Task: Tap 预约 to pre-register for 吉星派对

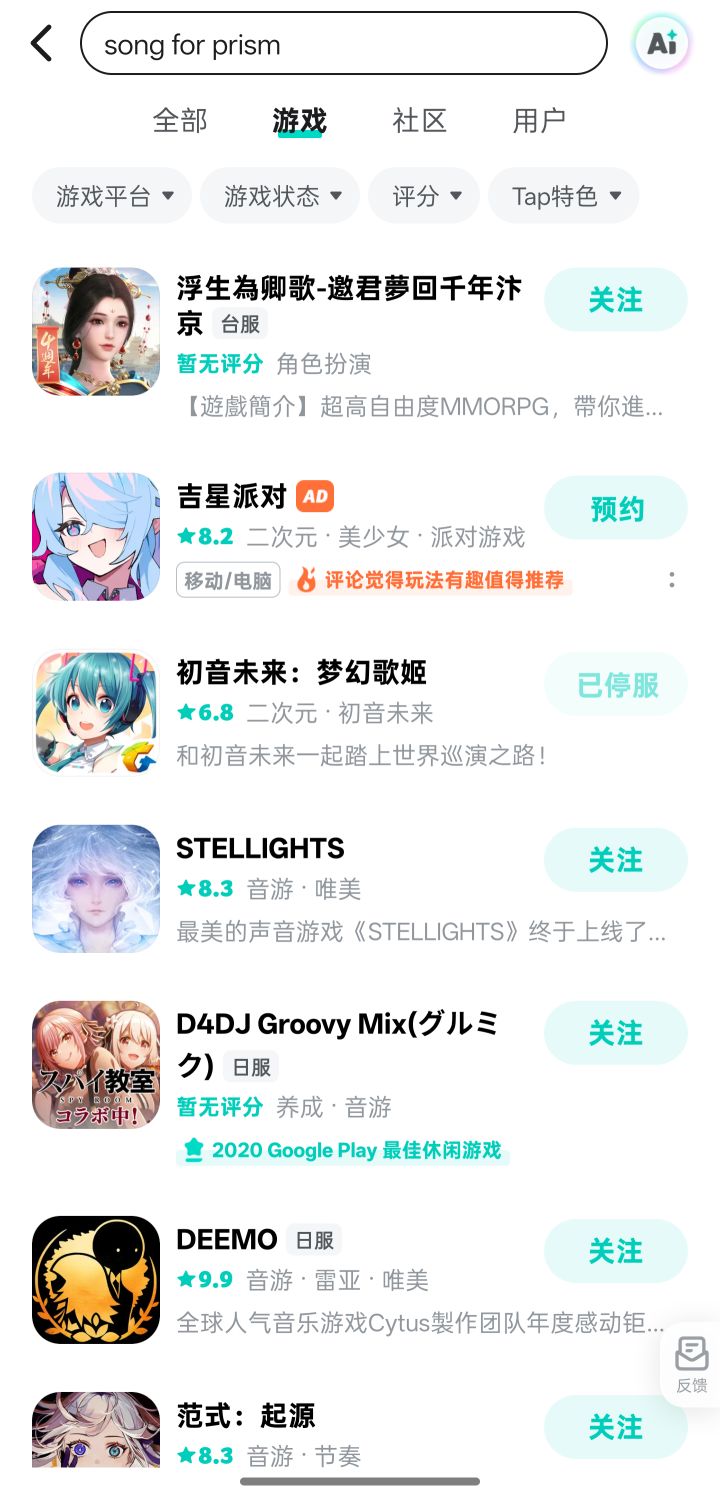Action: click(616, 508)
